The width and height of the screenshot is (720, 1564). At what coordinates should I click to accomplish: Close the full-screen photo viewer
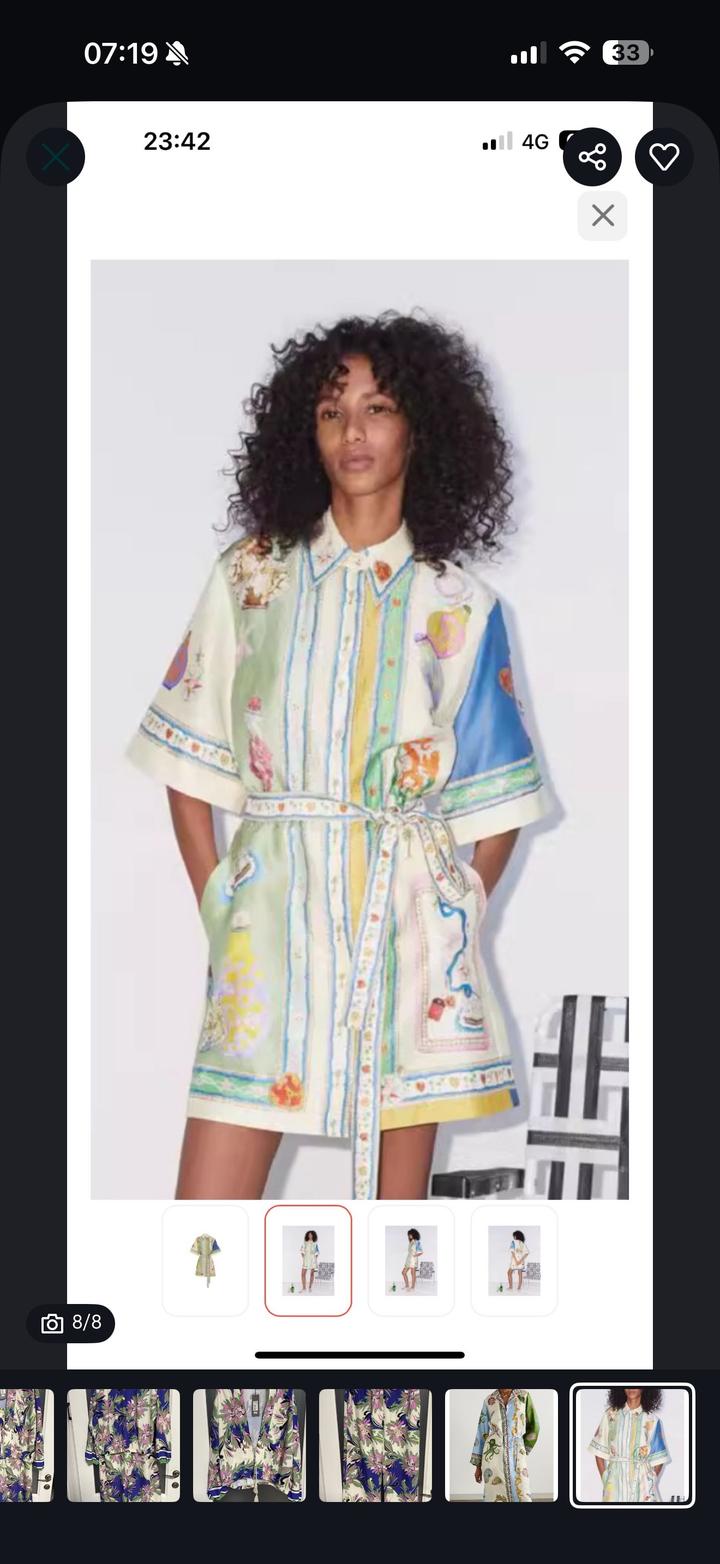[x=55, y=157]
